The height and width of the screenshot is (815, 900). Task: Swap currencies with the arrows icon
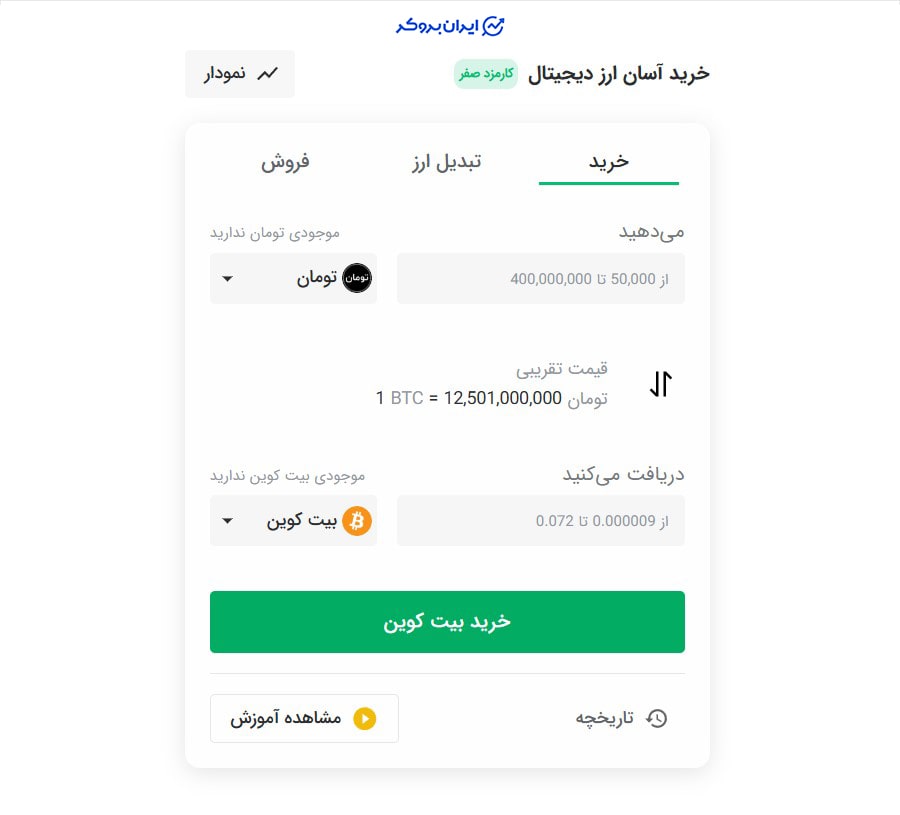(x=661, y=384)
